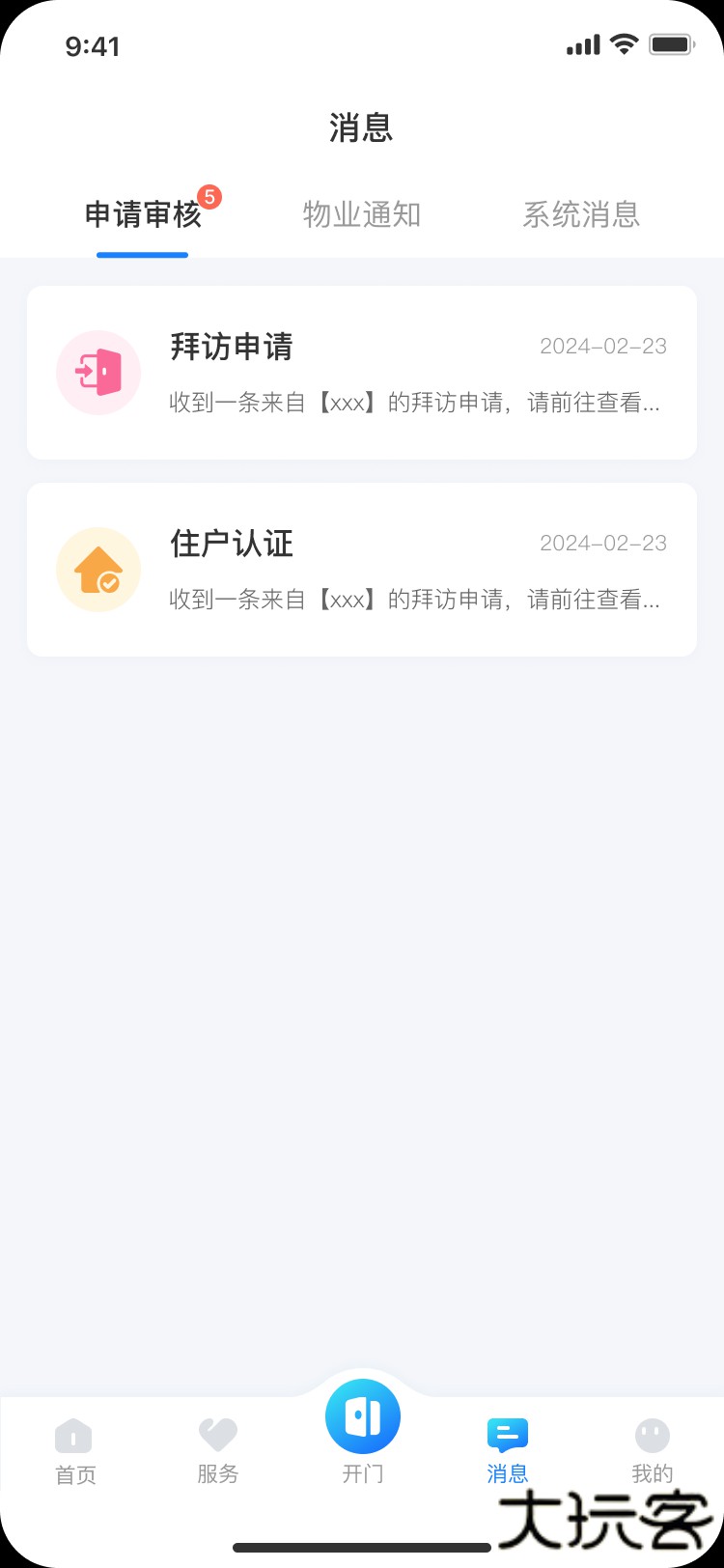Select the 申请审核 tab
The height and width of the screenshot is (1568, 724).
click(x=143, y=214)
